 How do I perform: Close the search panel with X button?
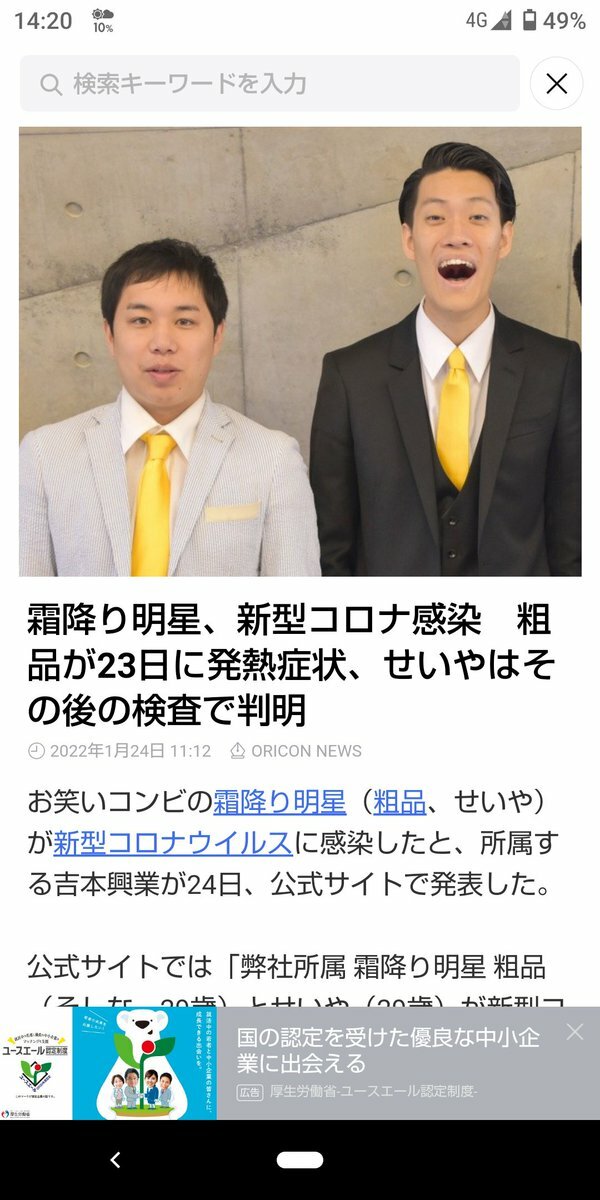pyautogui.click(x=557, y=84)
